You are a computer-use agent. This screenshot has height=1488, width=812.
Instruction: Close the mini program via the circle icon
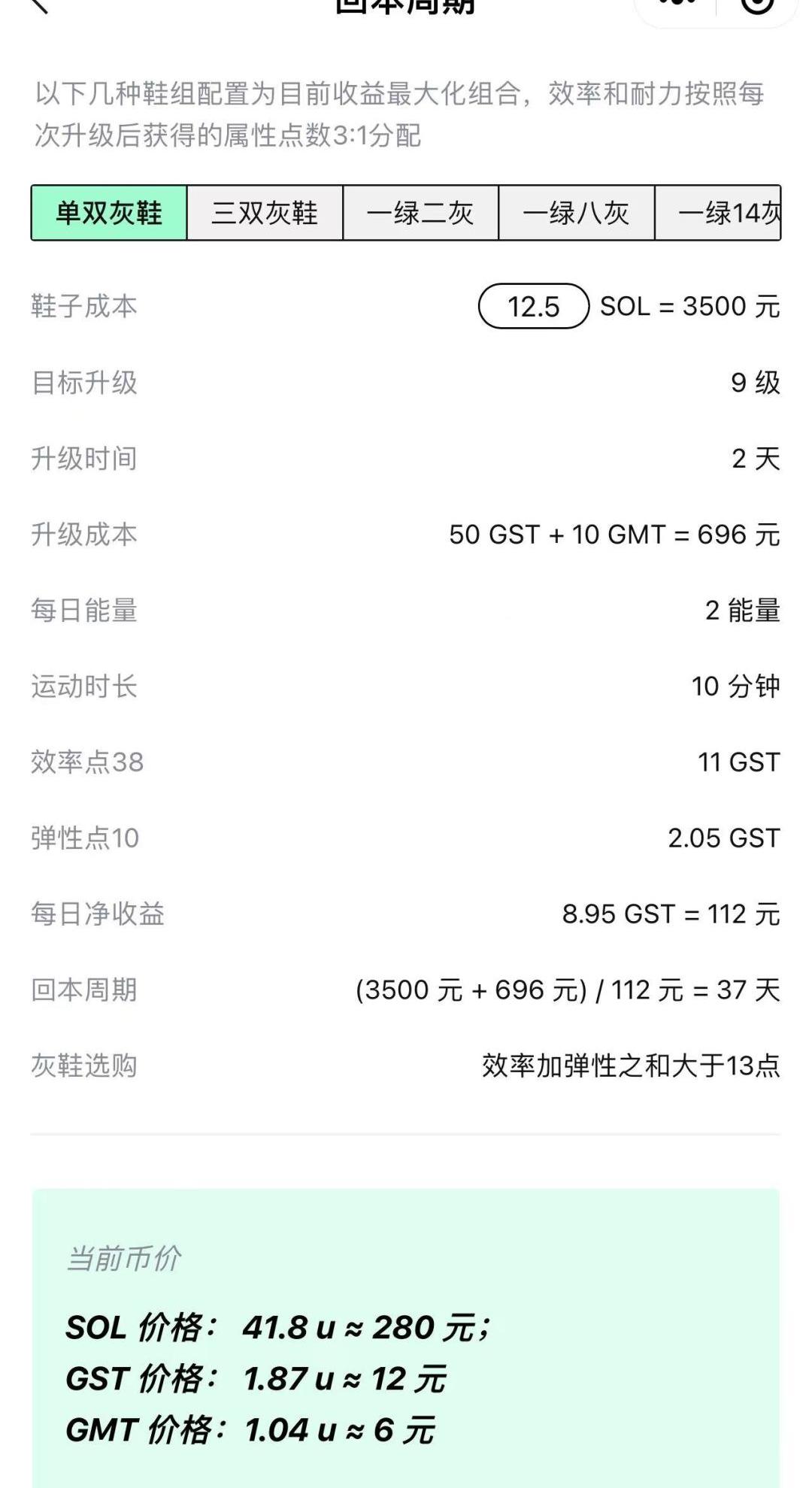756,5
